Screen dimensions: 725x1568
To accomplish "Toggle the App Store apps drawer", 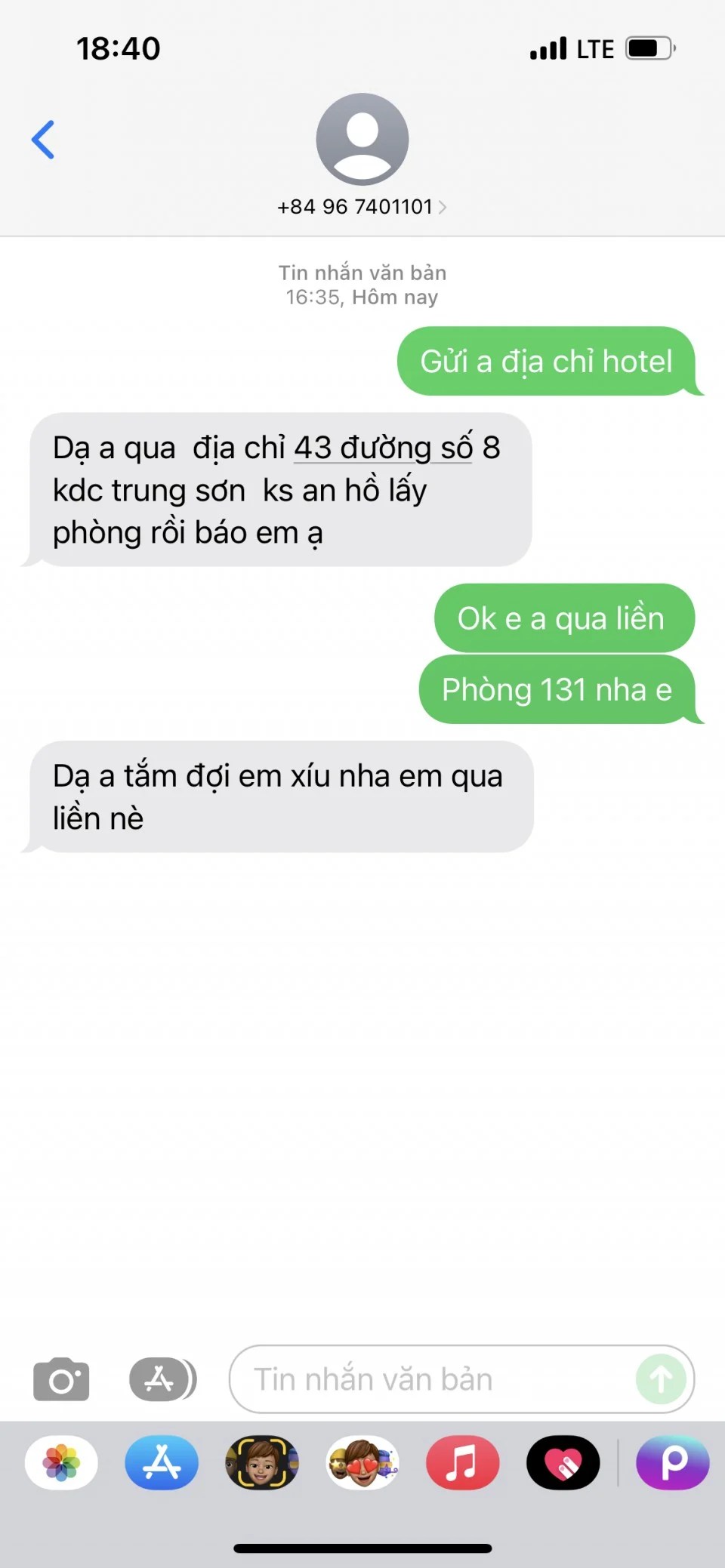I will coord(162,1379).
